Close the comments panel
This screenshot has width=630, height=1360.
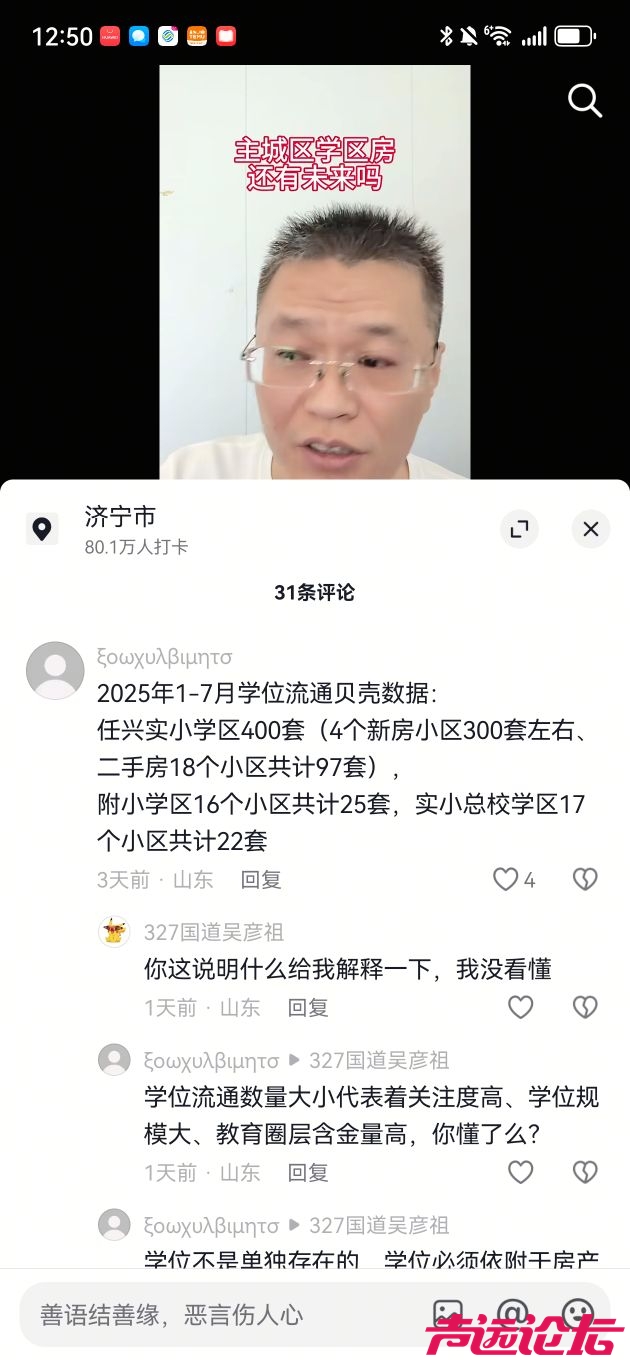tap(590, 529)
